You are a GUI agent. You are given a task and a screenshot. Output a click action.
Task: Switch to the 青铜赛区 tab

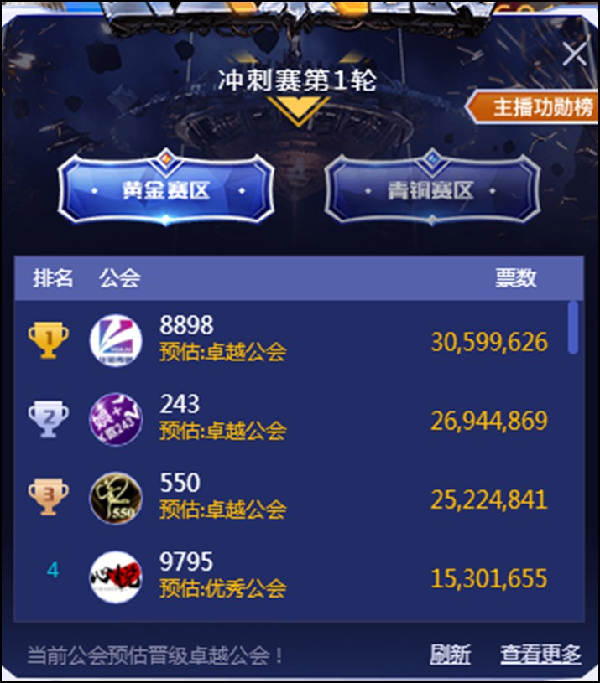pos(430,189)
